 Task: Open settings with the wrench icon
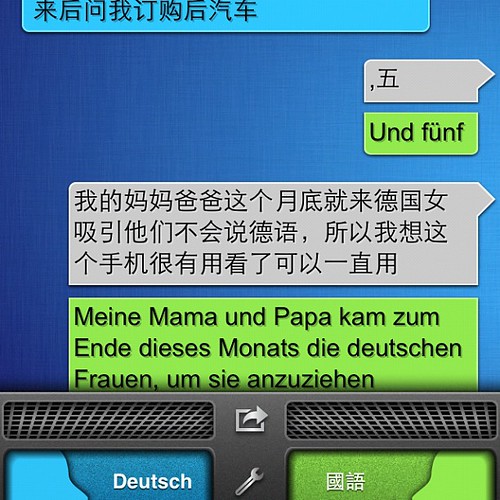(249, 481)
